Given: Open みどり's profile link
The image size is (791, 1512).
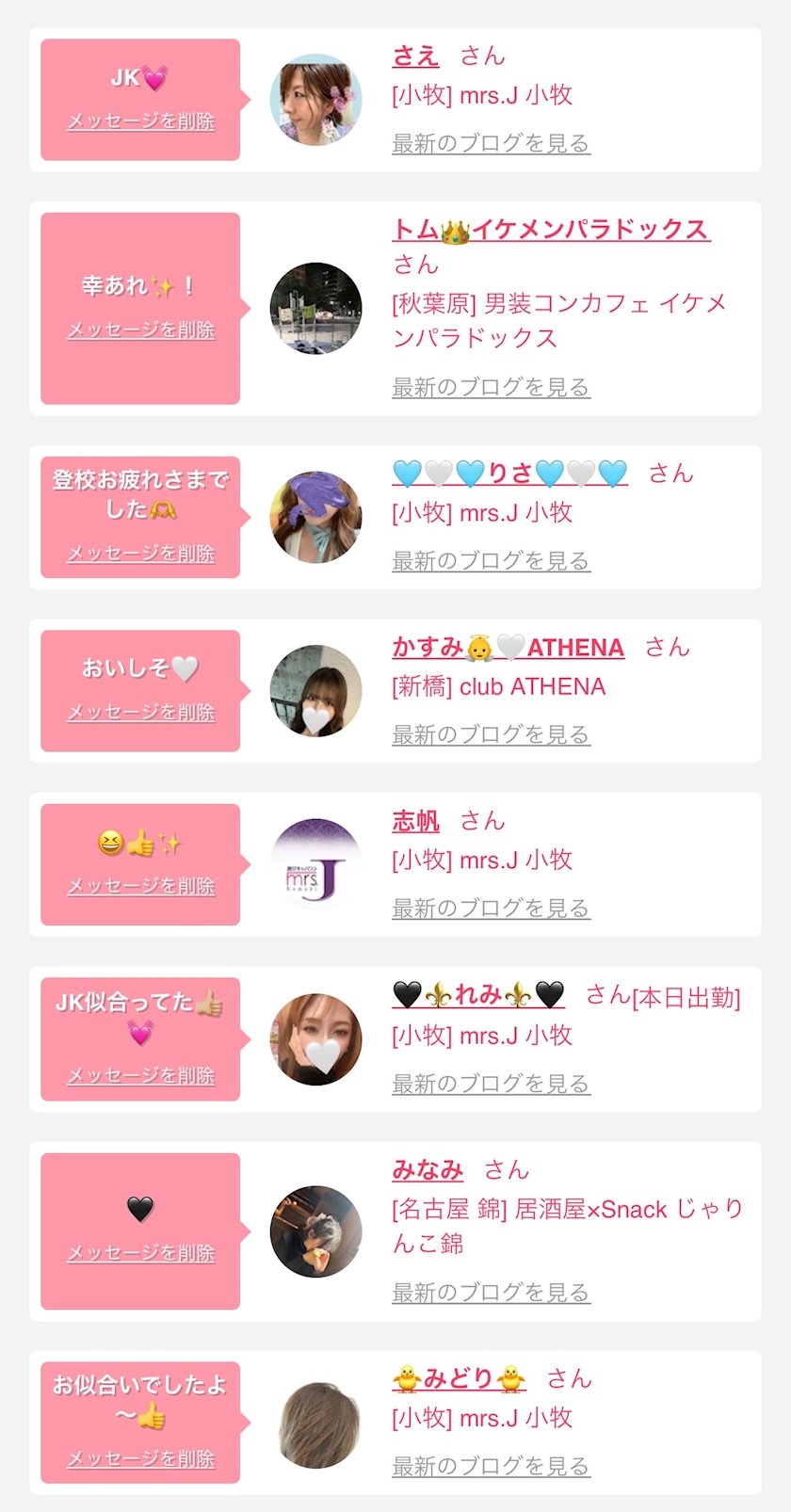Looking at the screenshot, I should coord(459,1379).
